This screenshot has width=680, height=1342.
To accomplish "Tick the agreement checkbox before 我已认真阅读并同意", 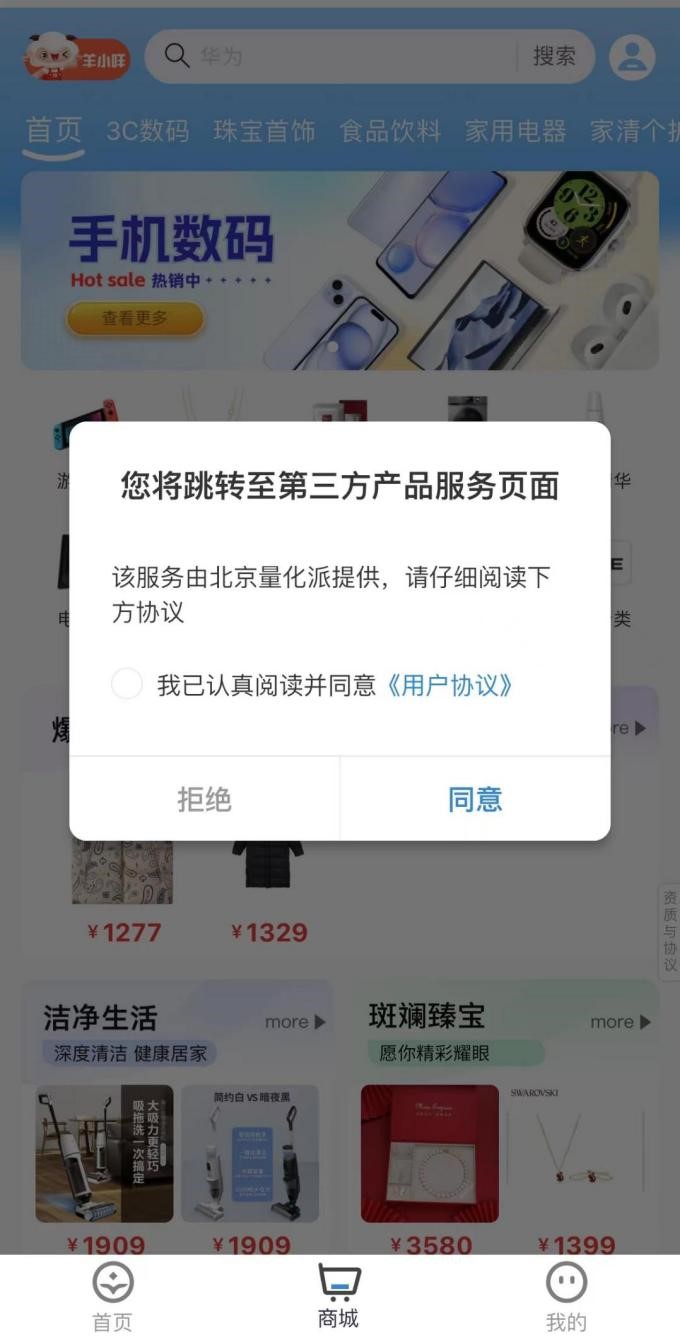I will tap(127, 685).
